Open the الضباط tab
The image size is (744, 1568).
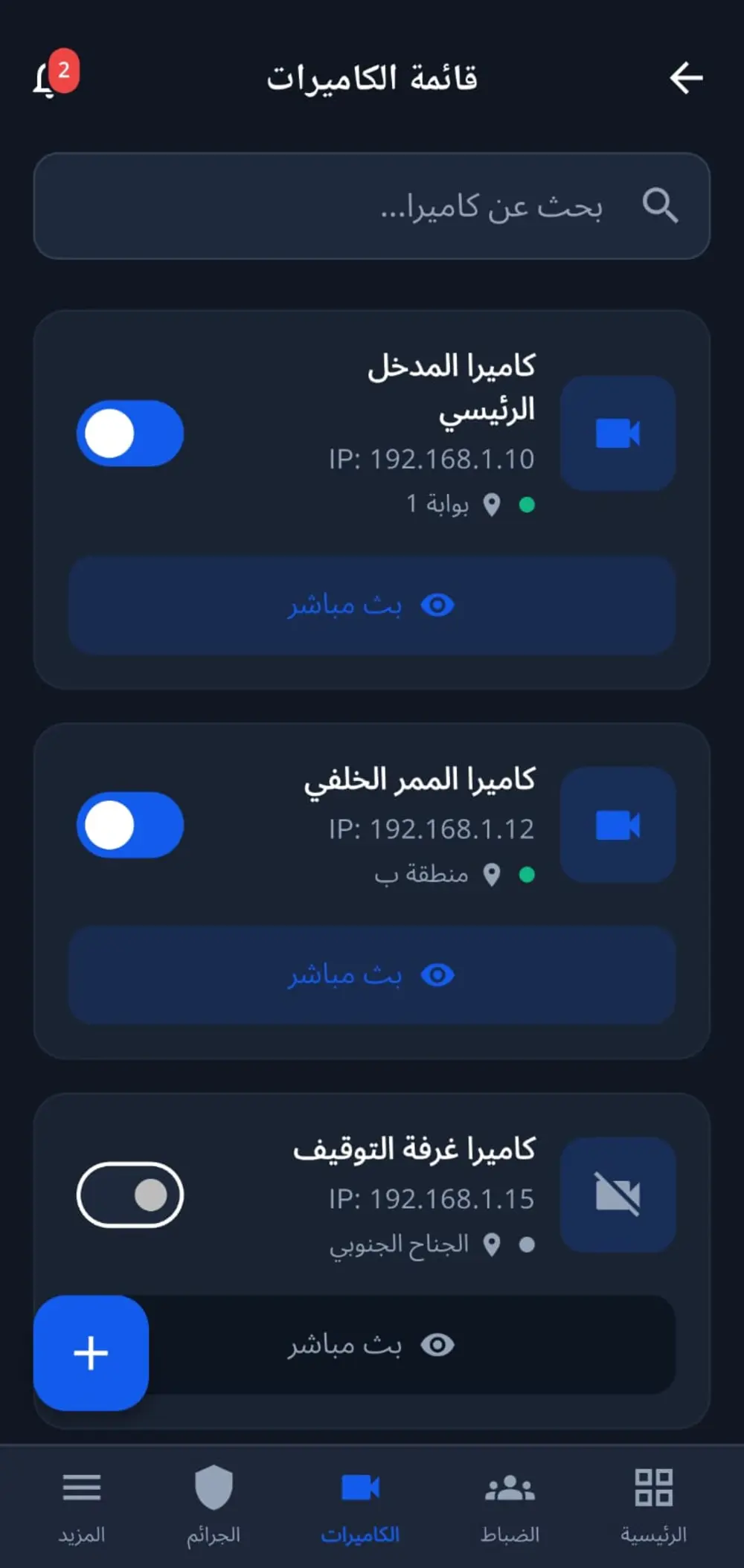[510, 1503]
